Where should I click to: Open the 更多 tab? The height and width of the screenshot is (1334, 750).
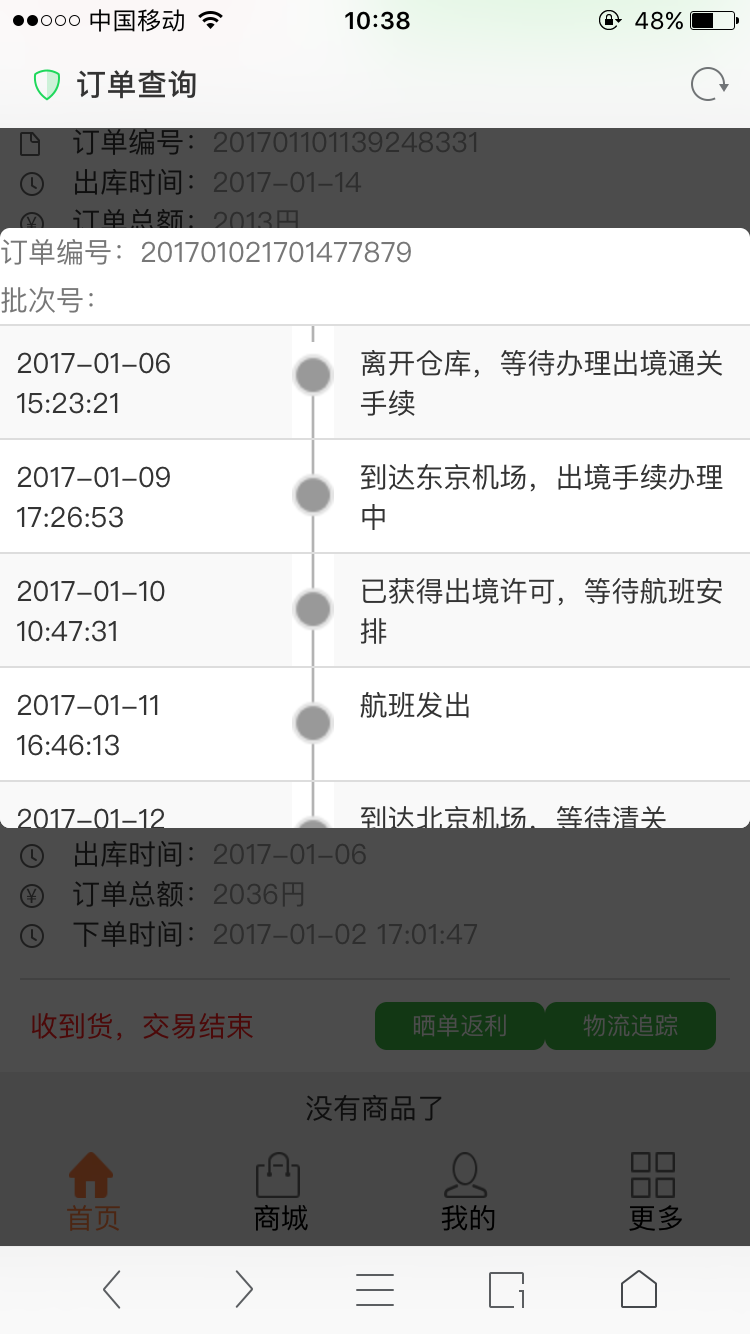[655, 1192]
